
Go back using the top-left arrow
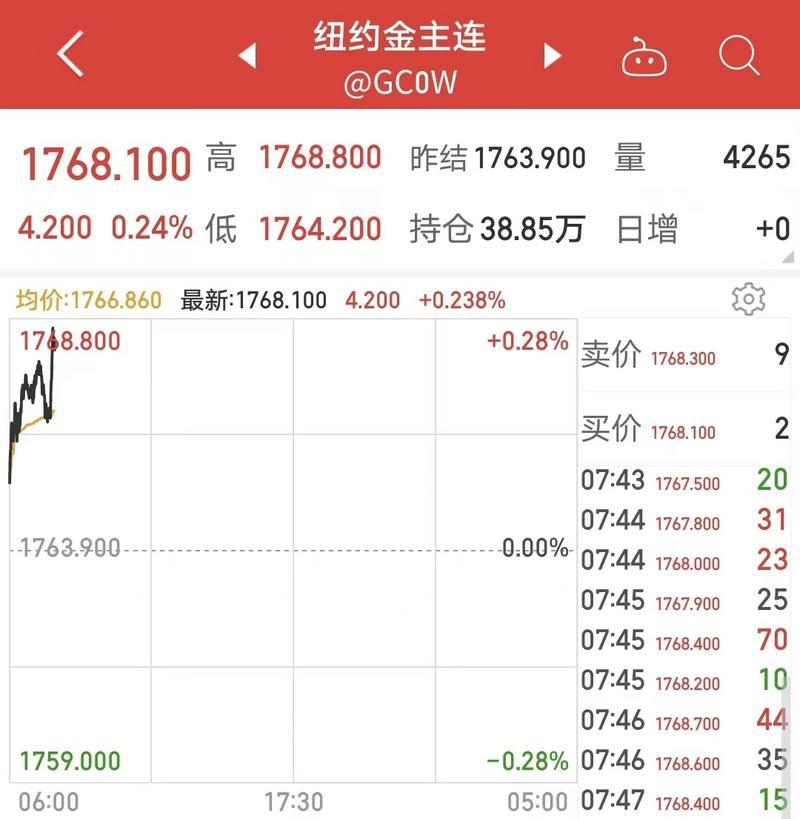(70, 54)
